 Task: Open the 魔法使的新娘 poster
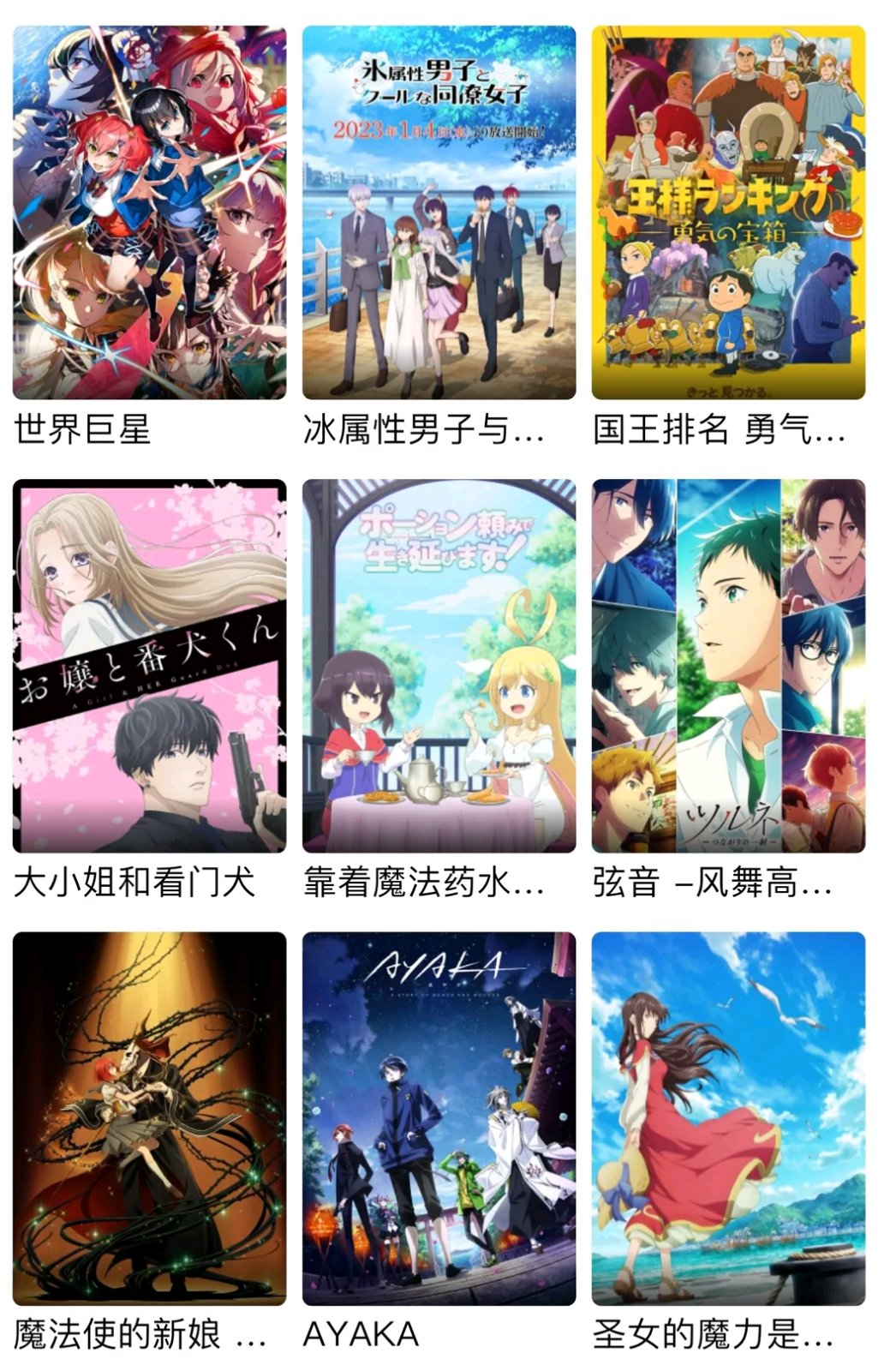pos(150,1118)
